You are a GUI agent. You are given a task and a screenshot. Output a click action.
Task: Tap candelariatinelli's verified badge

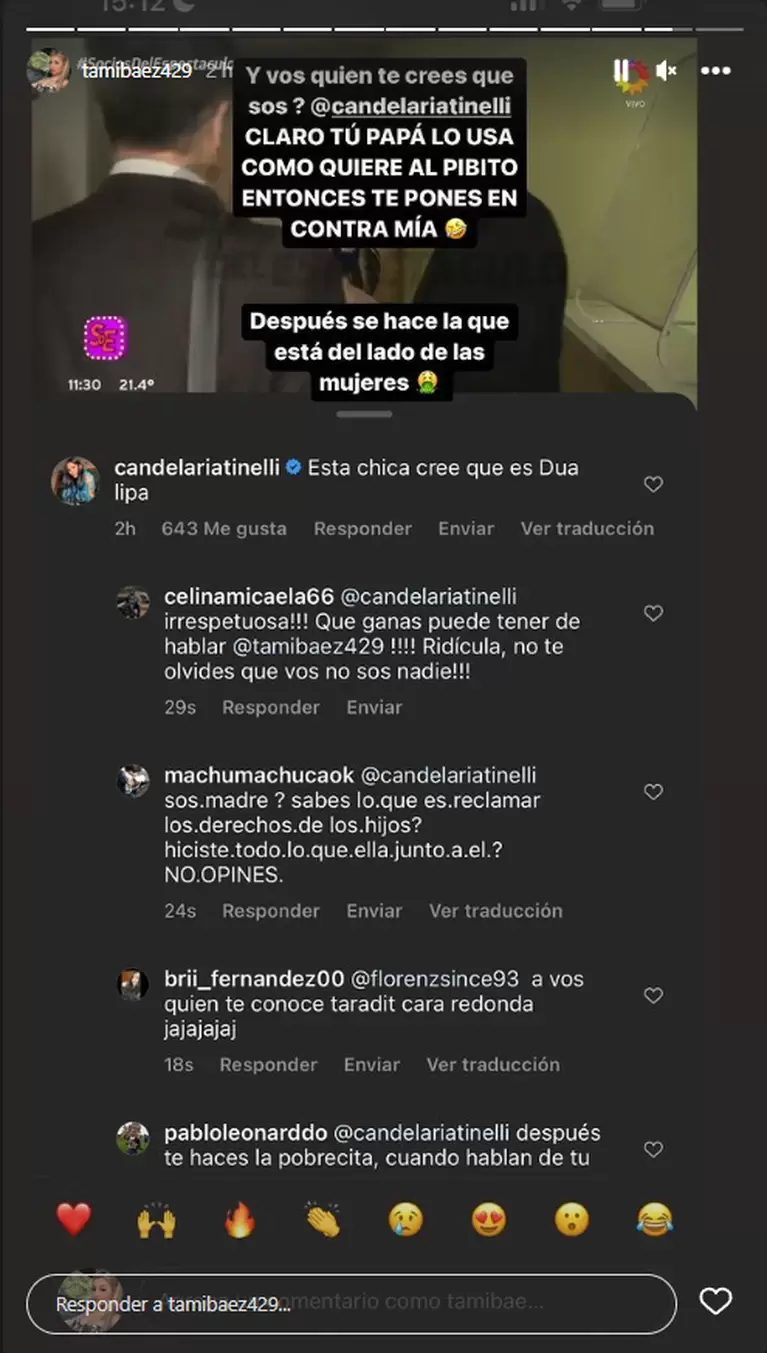tap(293, 468)
